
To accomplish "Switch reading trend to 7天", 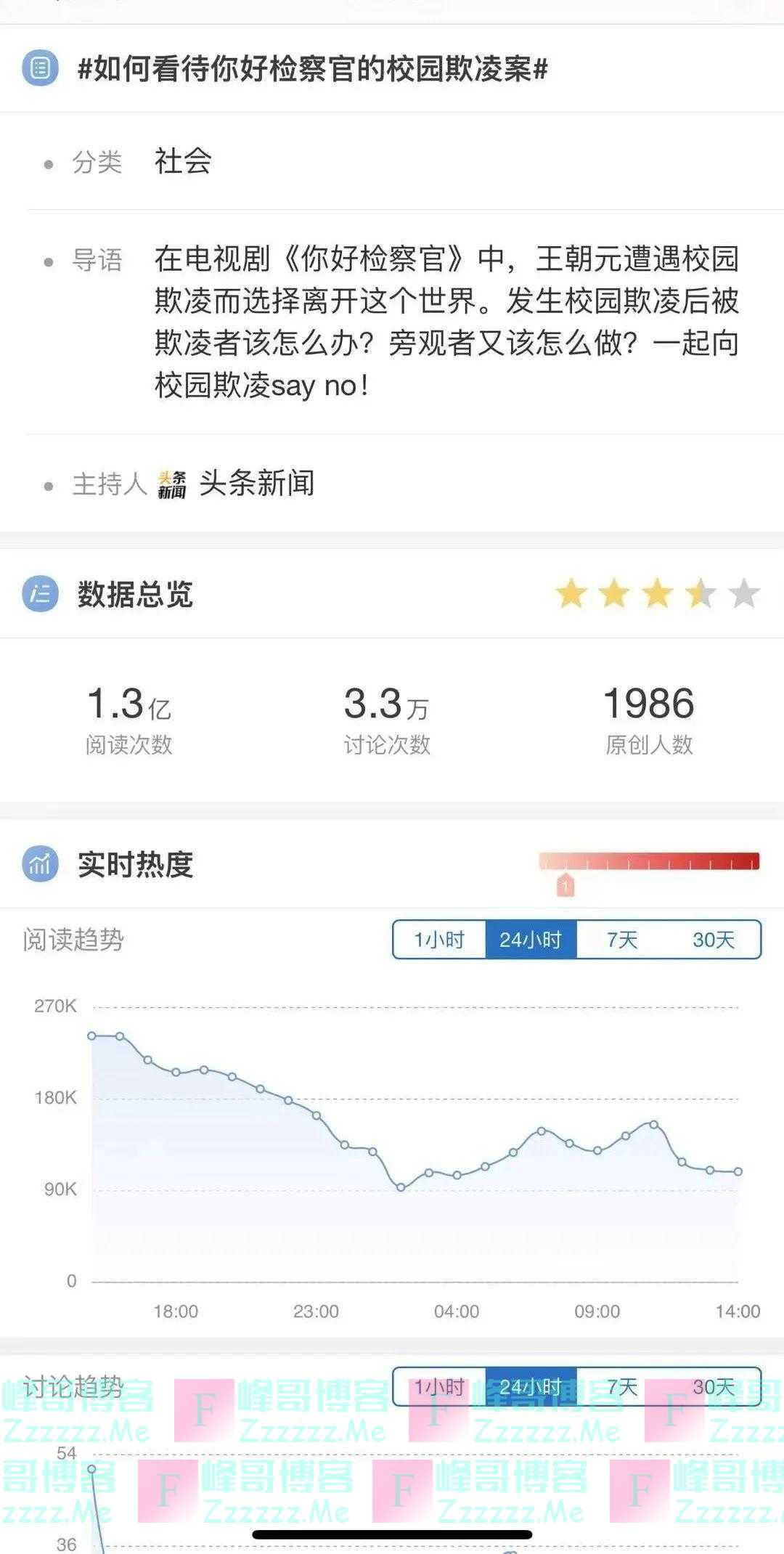I will pyautogui.click(x=622, y=940).
